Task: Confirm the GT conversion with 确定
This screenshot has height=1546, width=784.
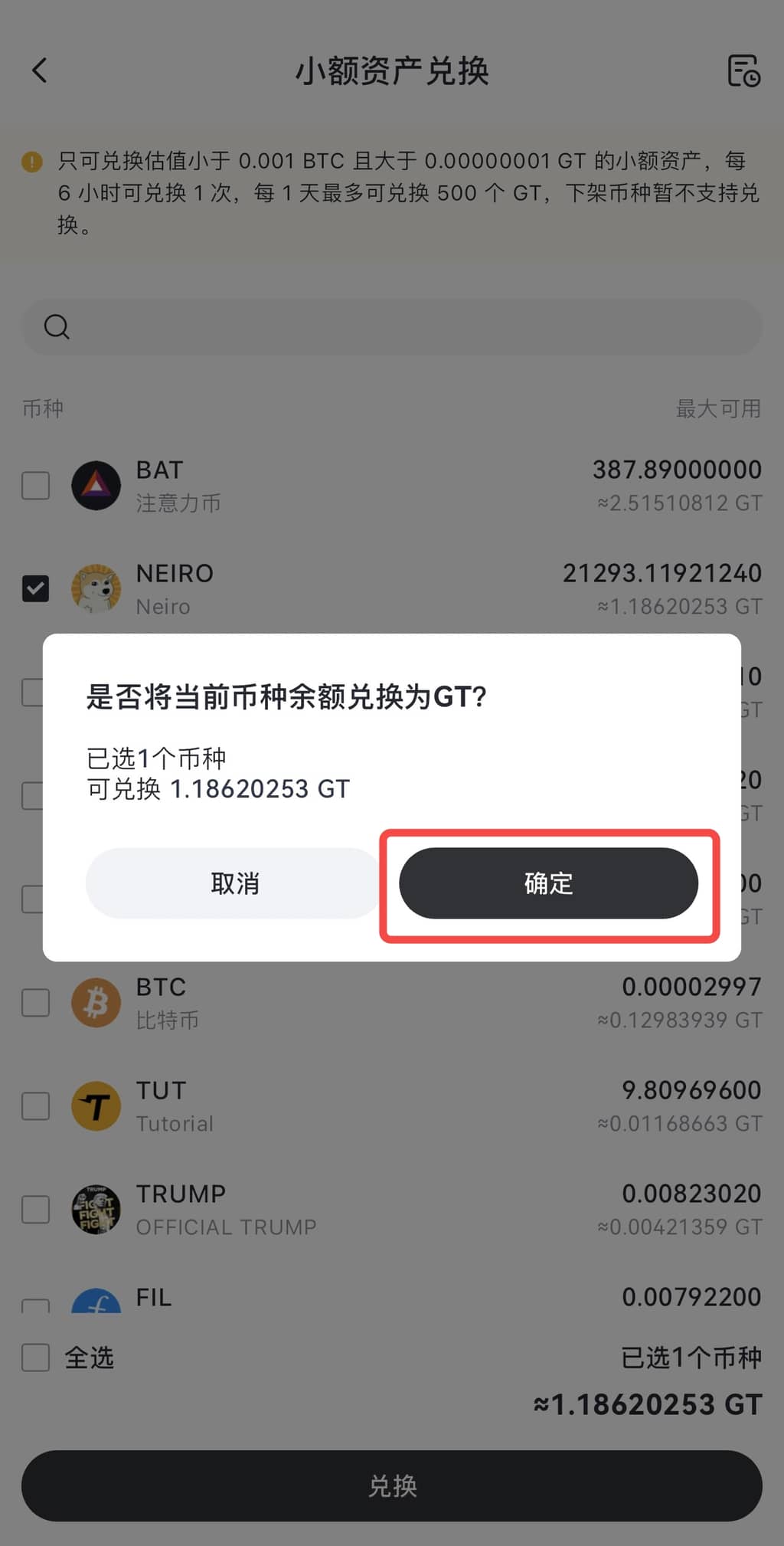Action: [x=548, y=883]
